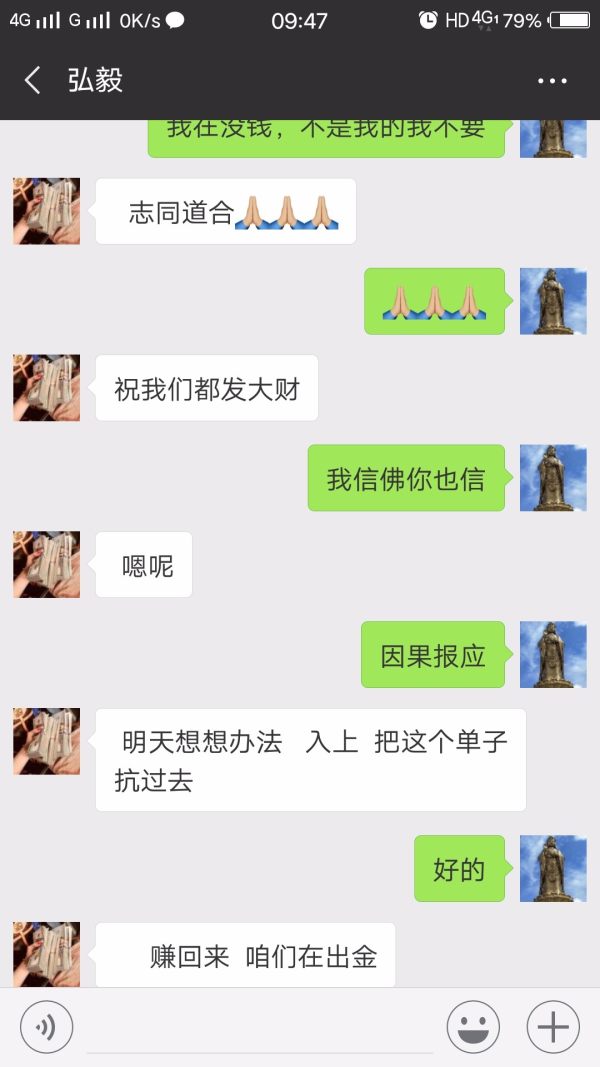Screen dimensions: 600x1067
Task: Go back from the 弘毅 chat
Action: click(33, 81)
